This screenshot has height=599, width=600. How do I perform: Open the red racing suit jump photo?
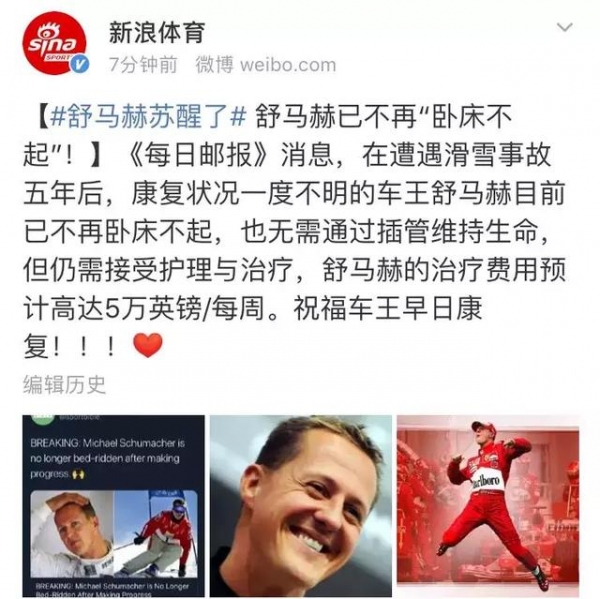tap(487, 505)
